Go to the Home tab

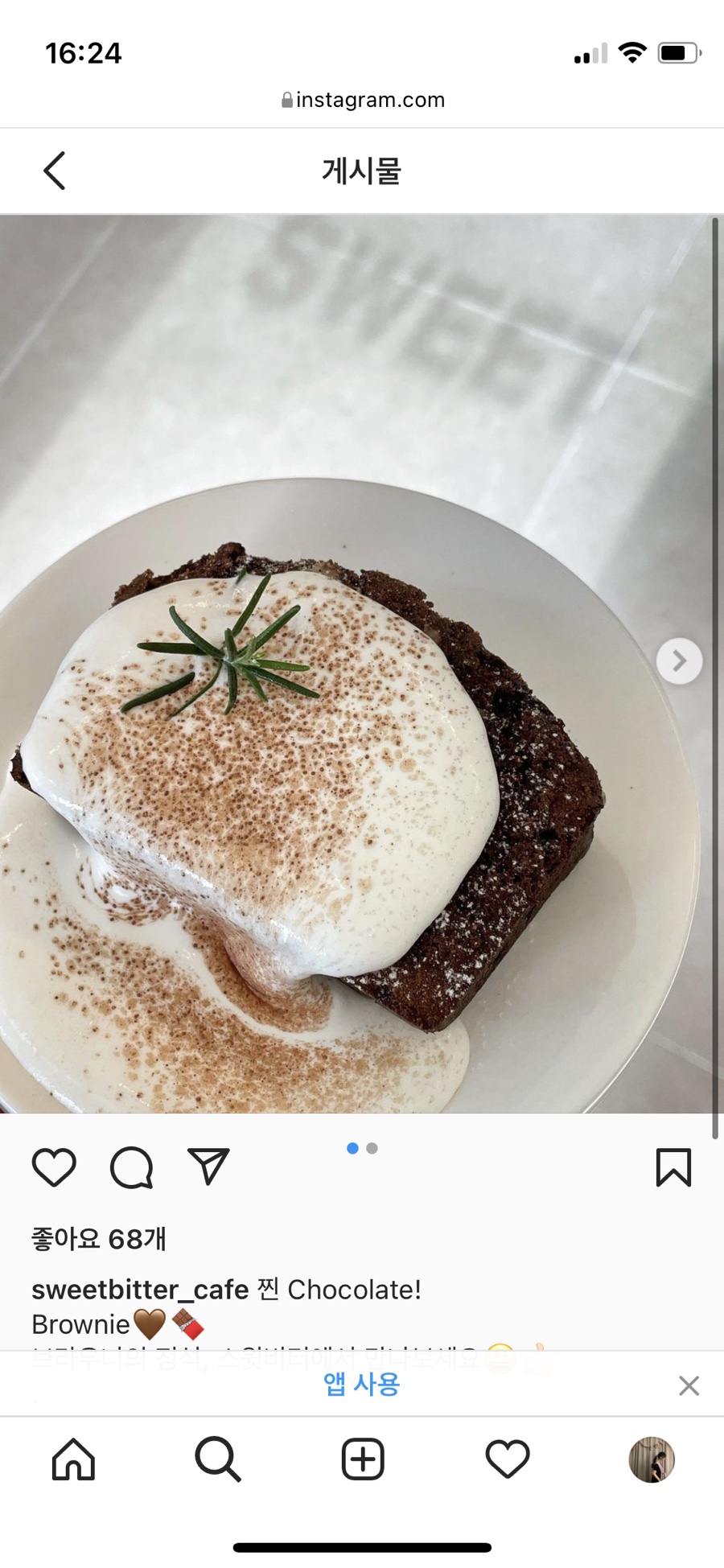click(x=73, y=1459)
